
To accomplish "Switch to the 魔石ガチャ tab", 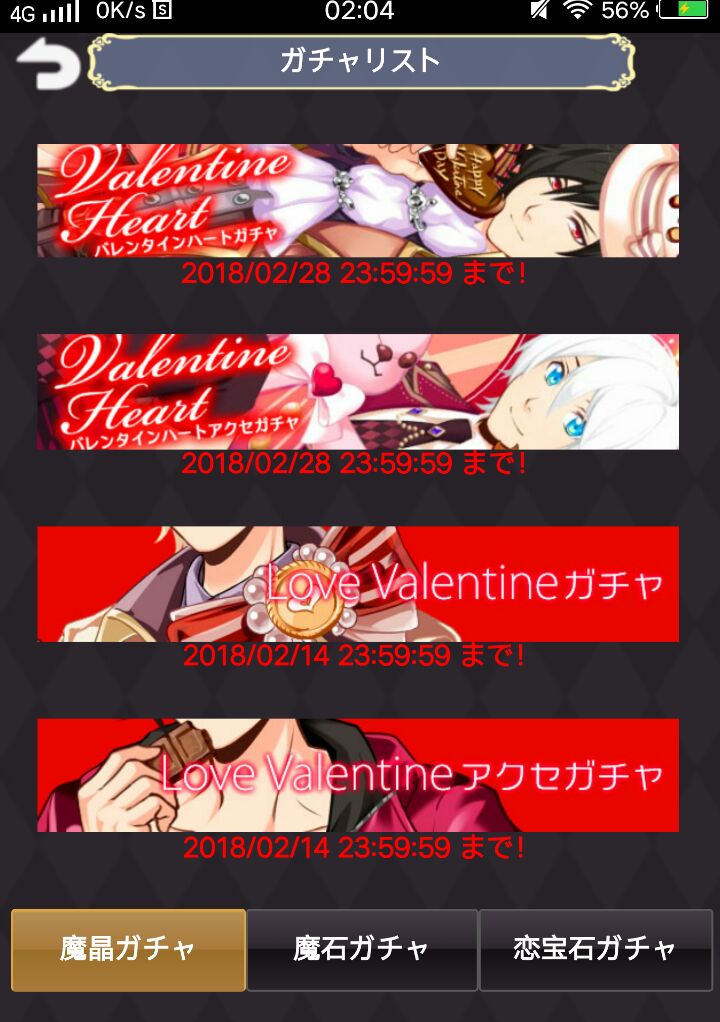I will pos(362,950).
